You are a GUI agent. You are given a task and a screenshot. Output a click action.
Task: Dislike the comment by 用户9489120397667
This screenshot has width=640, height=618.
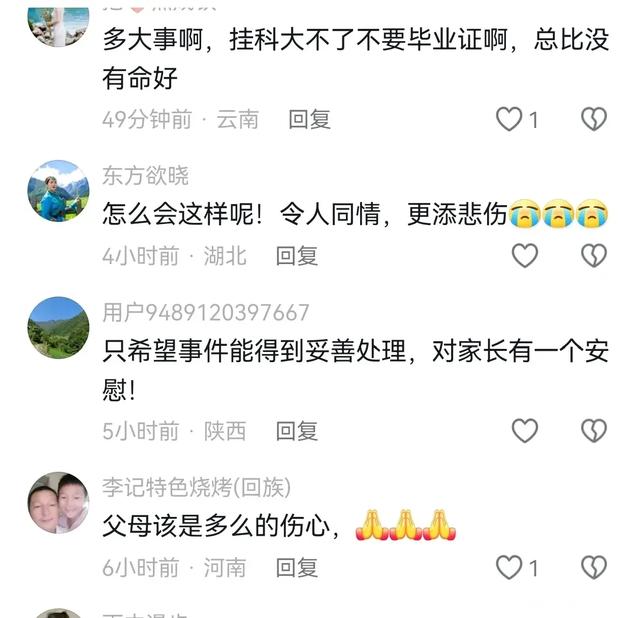(594, 431)
